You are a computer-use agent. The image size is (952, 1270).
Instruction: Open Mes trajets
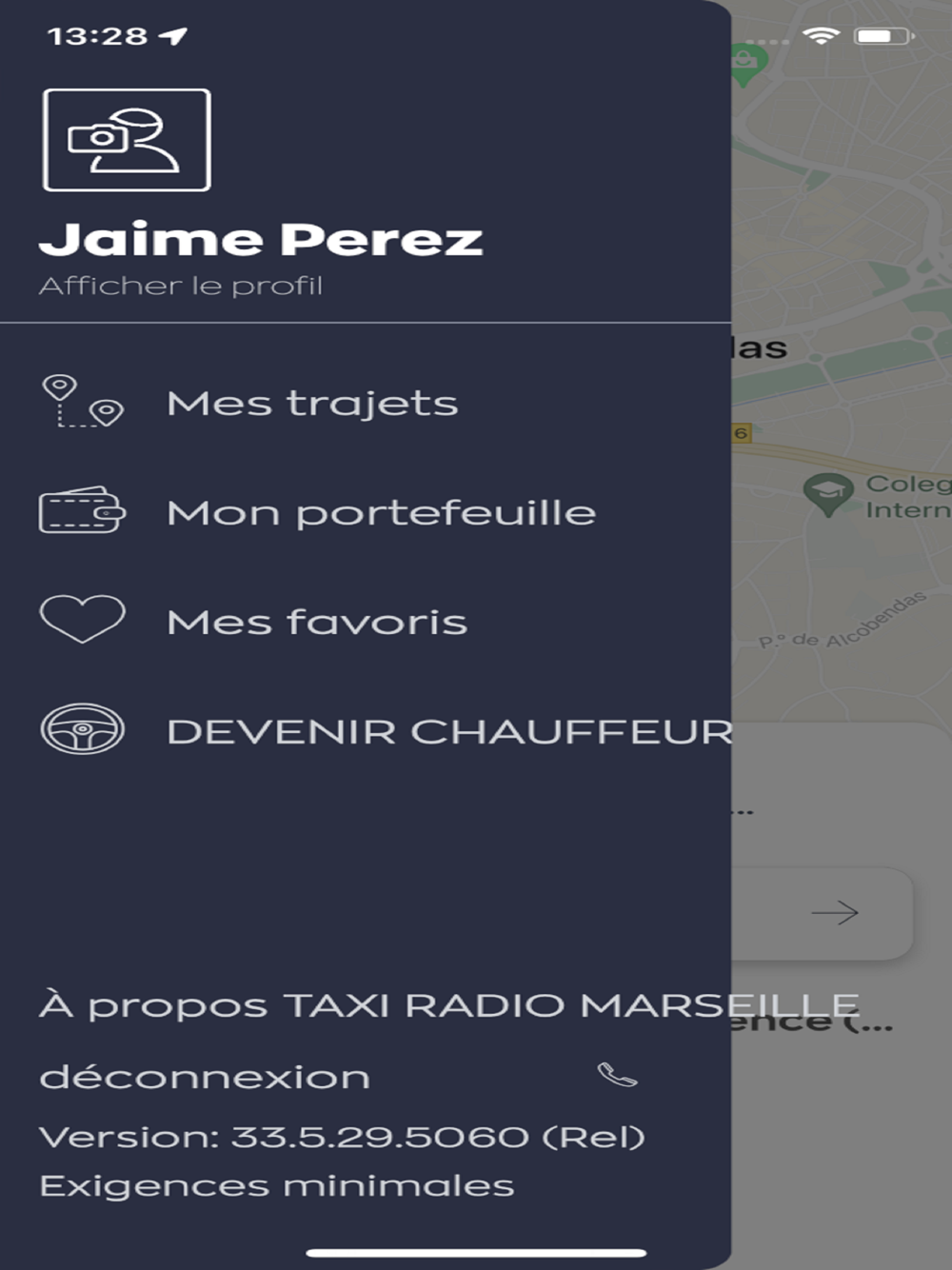tap(311, 403)
